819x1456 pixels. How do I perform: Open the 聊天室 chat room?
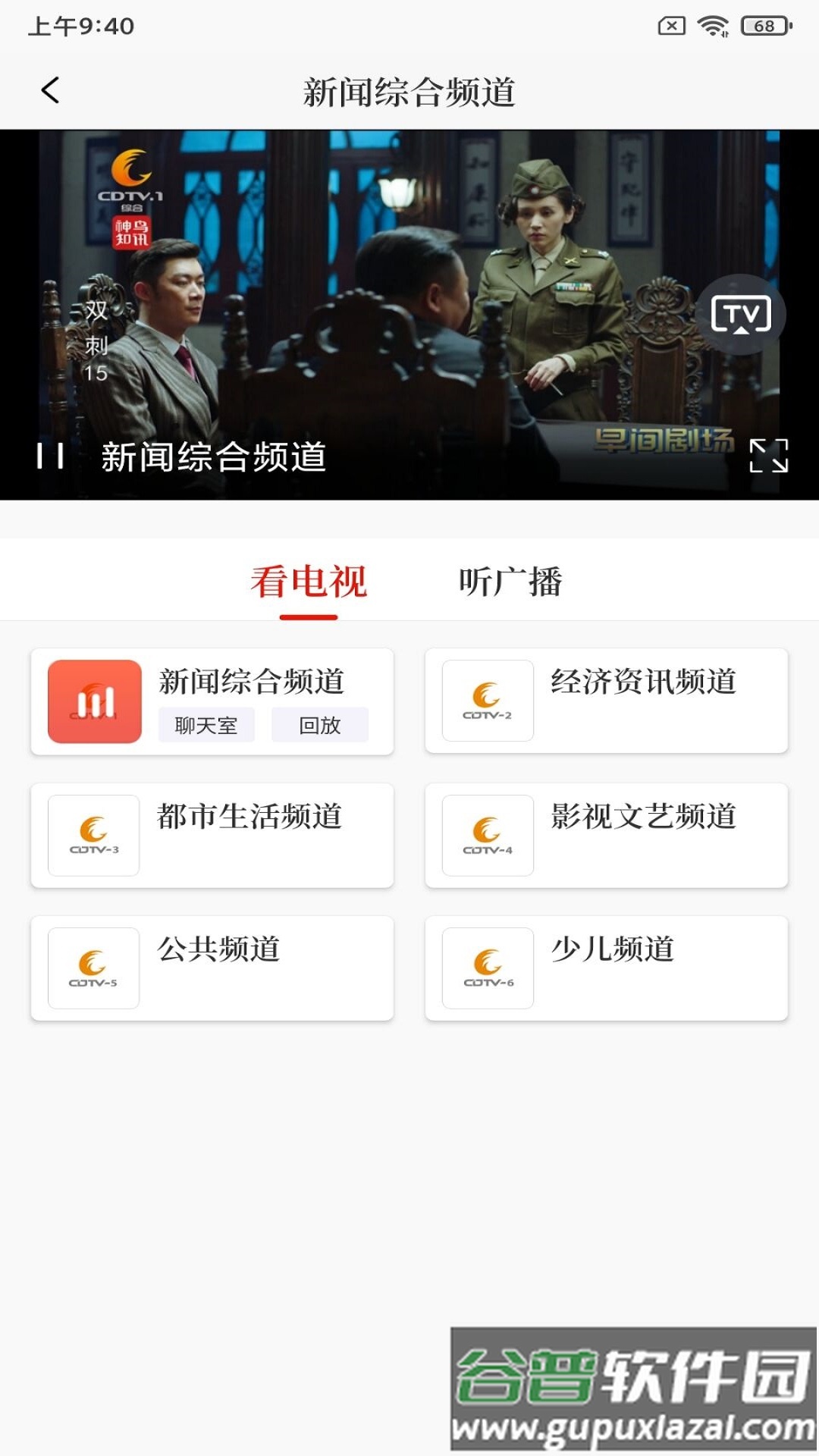point(206,726)
